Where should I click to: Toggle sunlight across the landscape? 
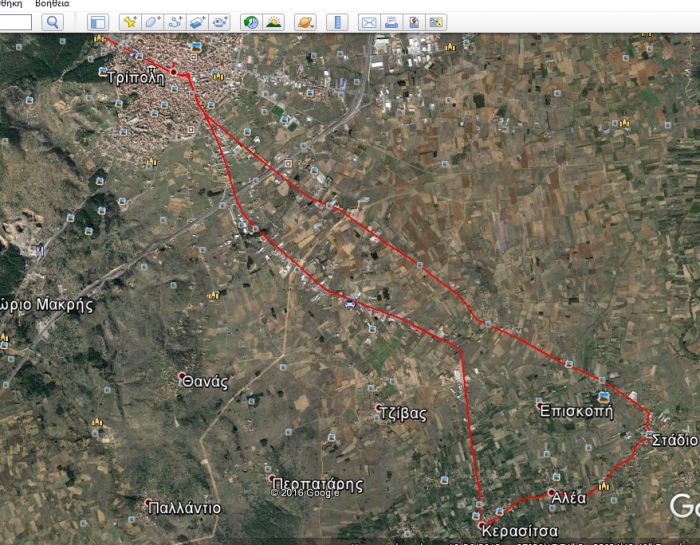(x=273, y=21)
